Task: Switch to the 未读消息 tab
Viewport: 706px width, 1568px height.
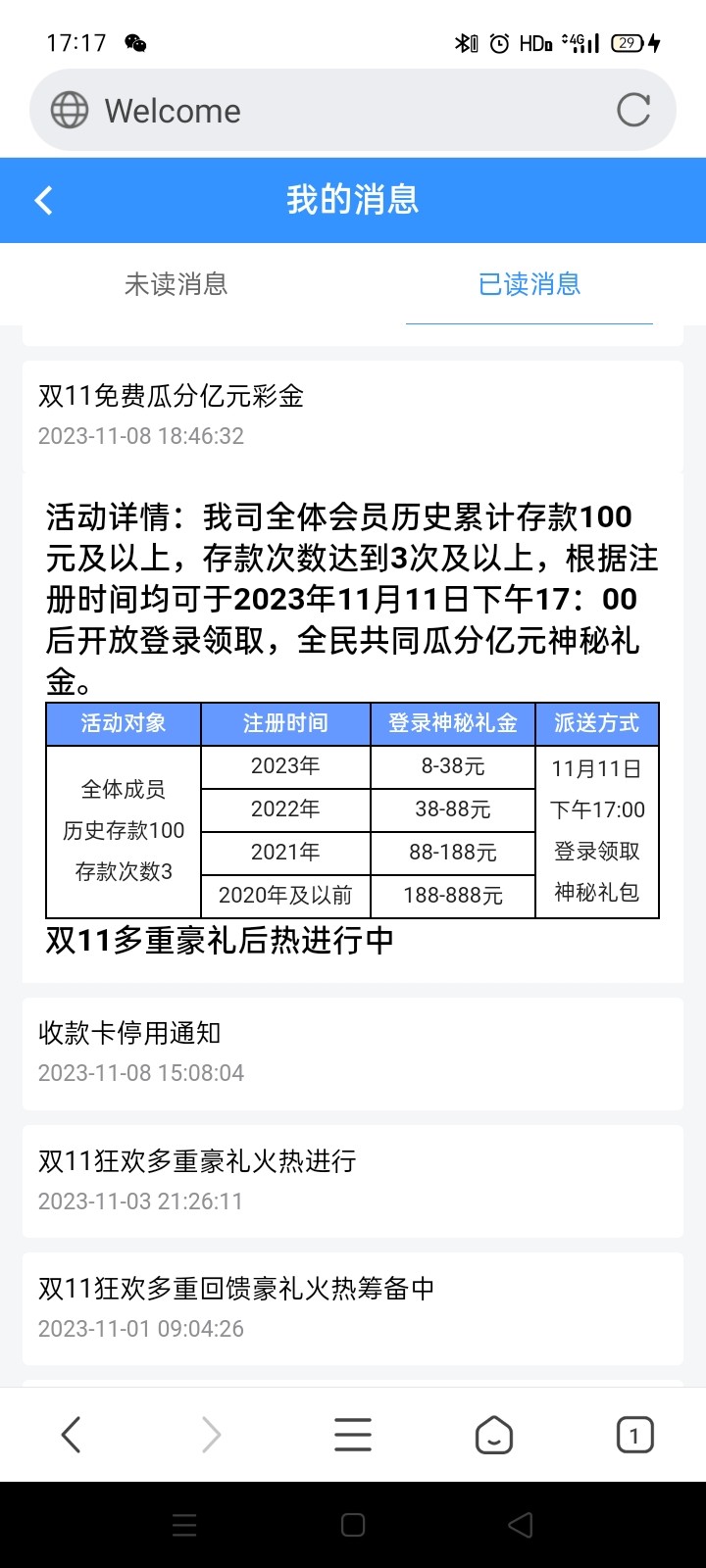Action: click(x=176, y=284)
